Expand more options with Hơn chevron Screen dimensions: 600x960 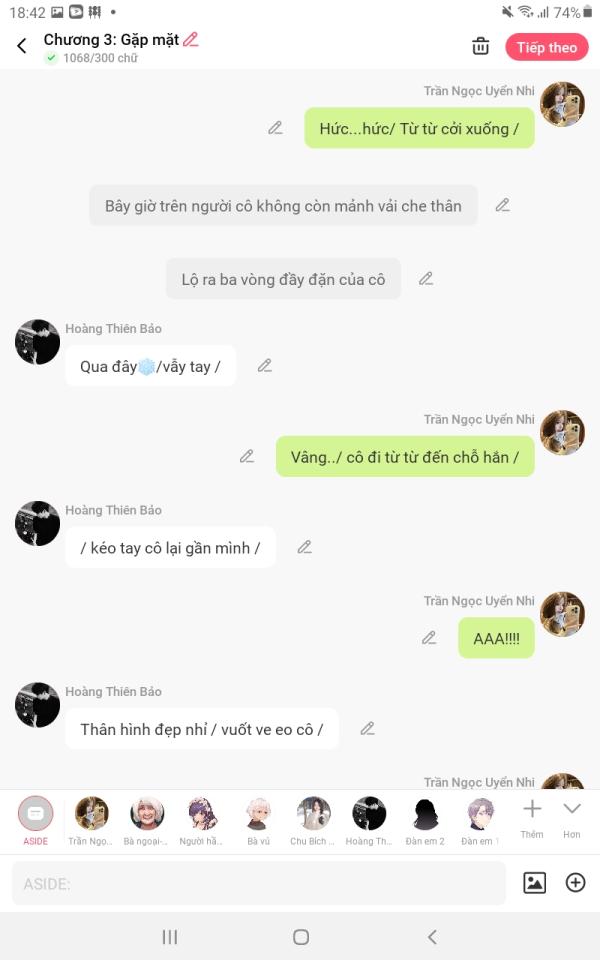click(572, 817)
